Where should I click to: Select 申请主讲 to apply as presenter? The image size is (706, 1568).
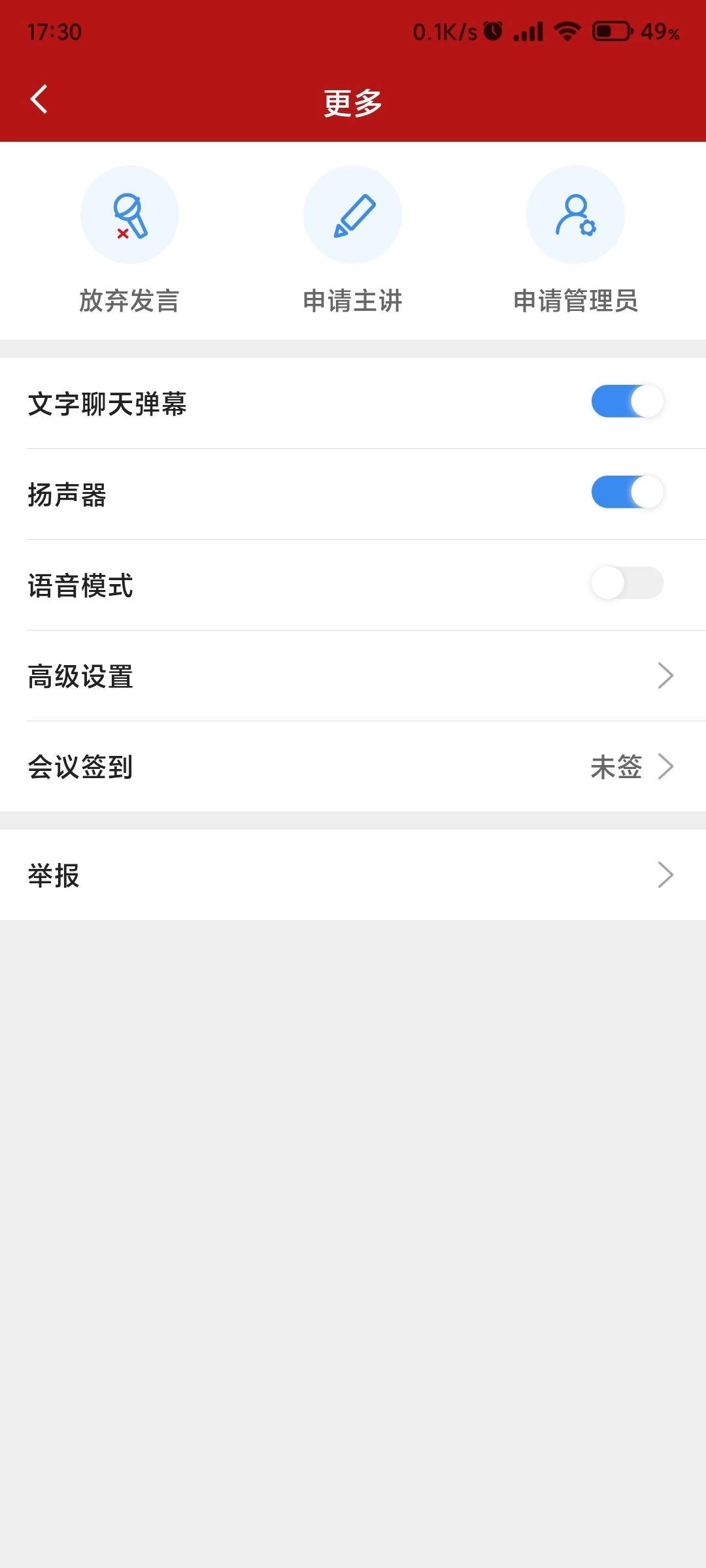point(352,302)
